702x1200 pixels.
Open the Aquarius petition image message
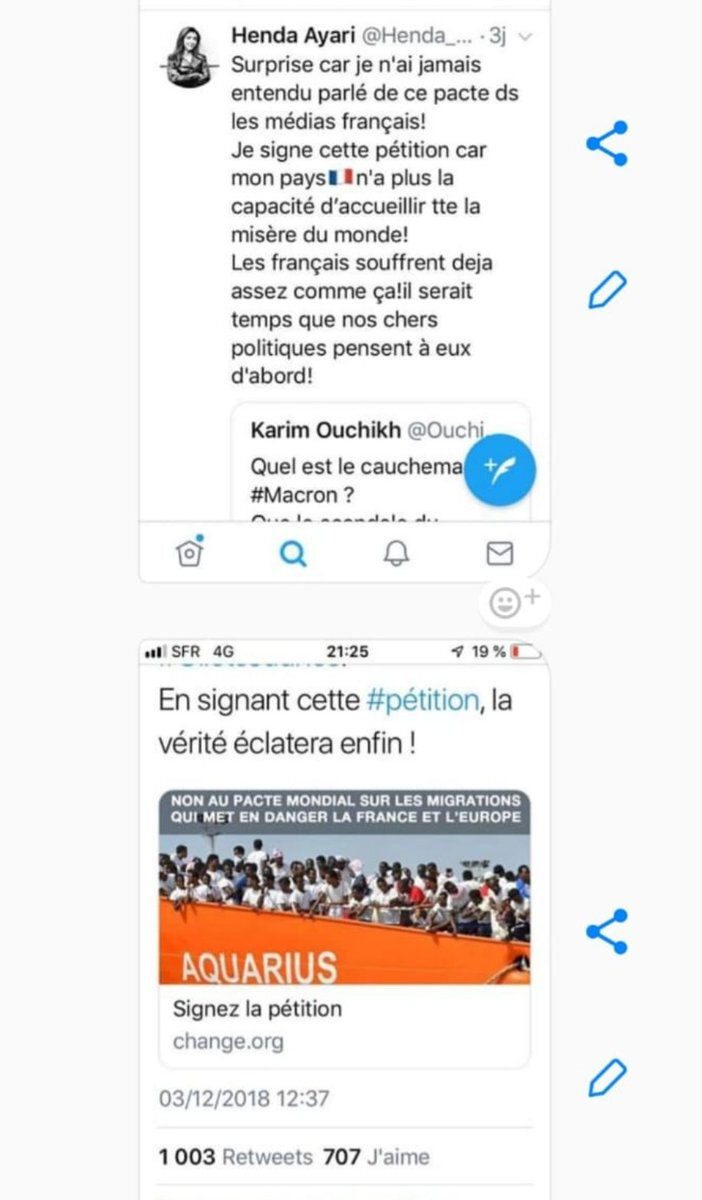(x=344, y=920)
